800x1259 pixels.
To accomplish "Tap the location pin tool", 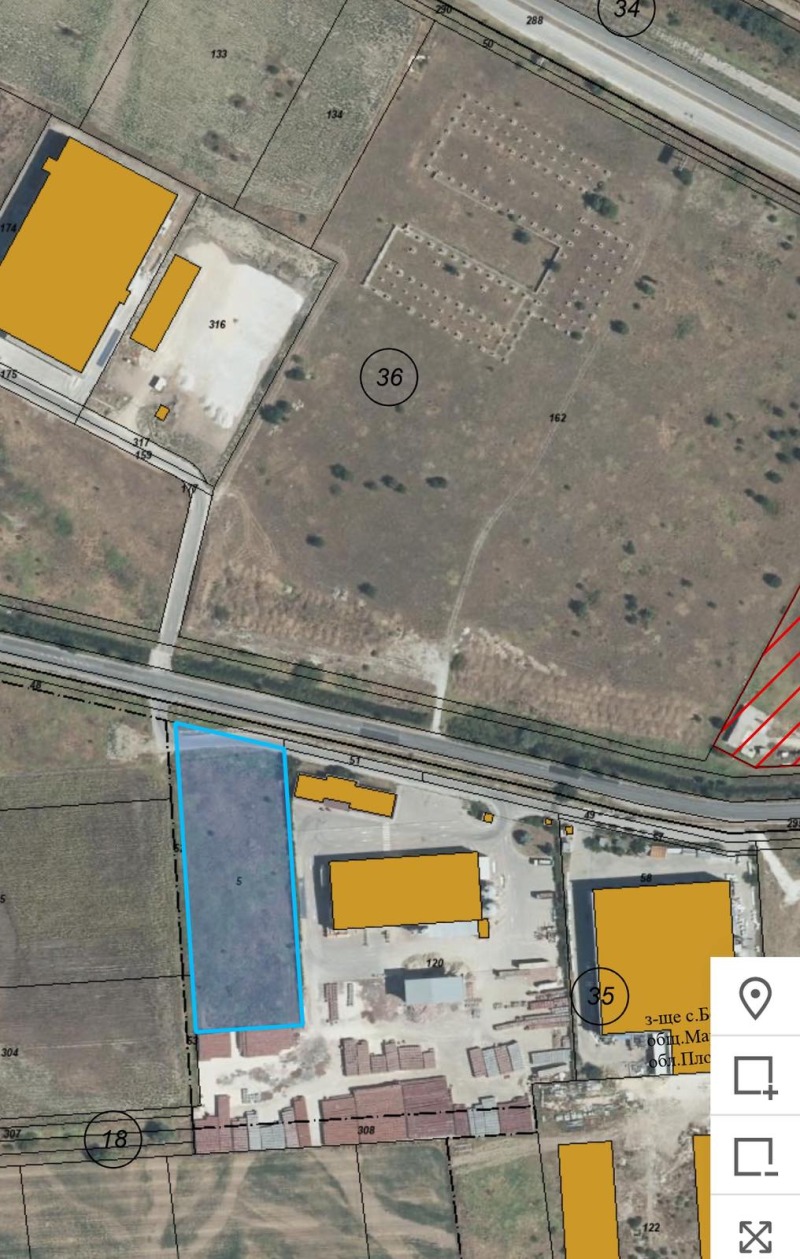I will [755, 998].
